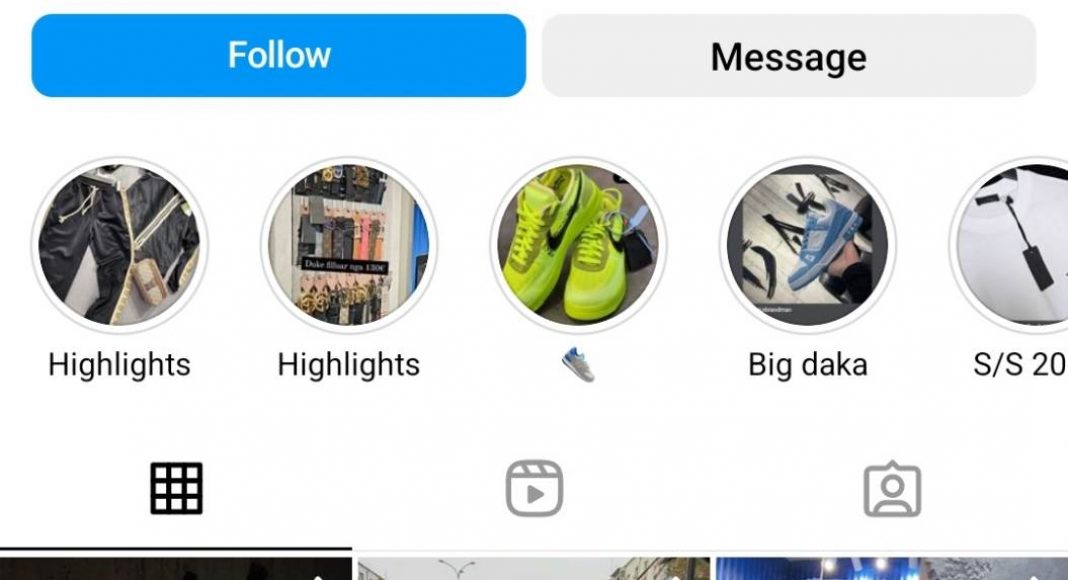
Task: Switch to the Reels tab
Action: click(x=534, y=489)
